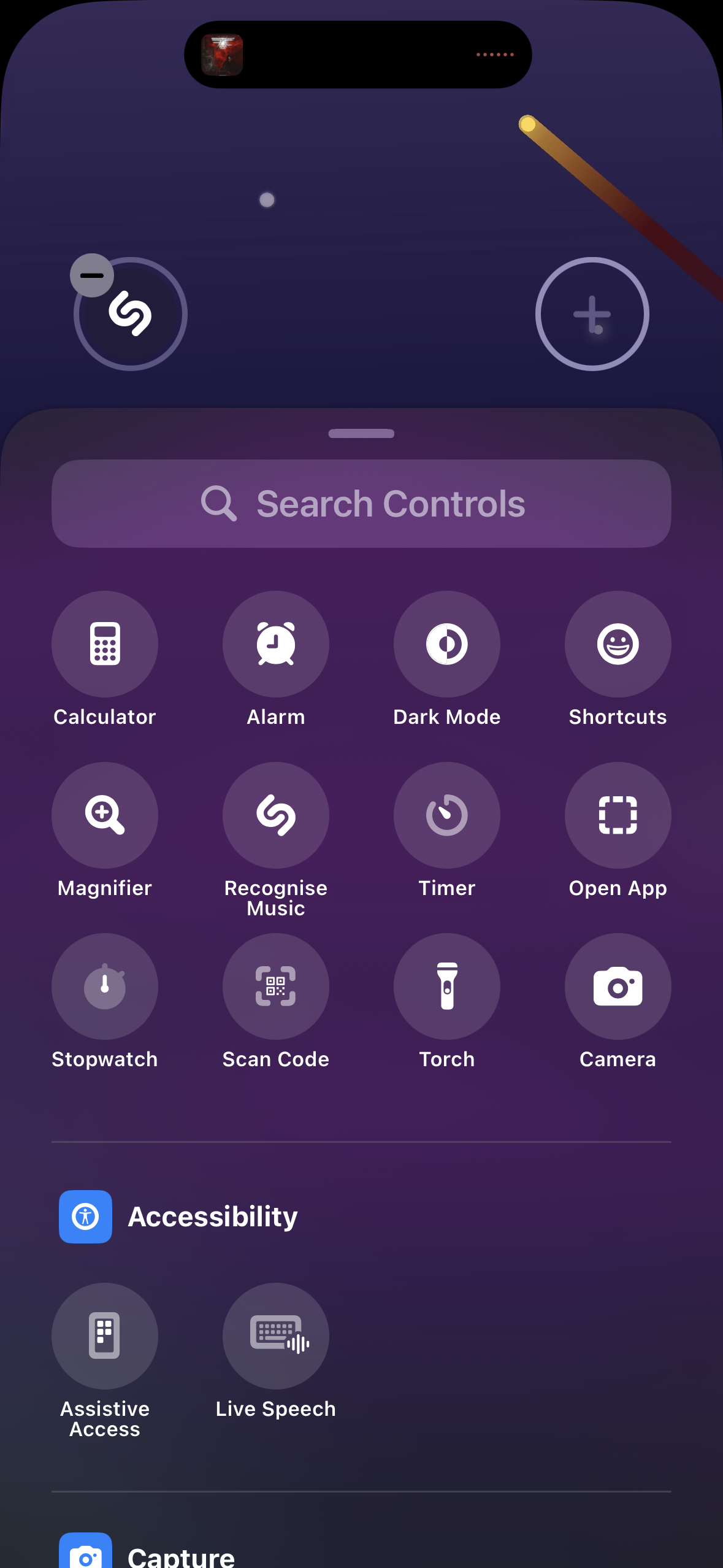Select the Scan Code control
The width and height of the screenshot is (723, 1568).
point(276,986)
